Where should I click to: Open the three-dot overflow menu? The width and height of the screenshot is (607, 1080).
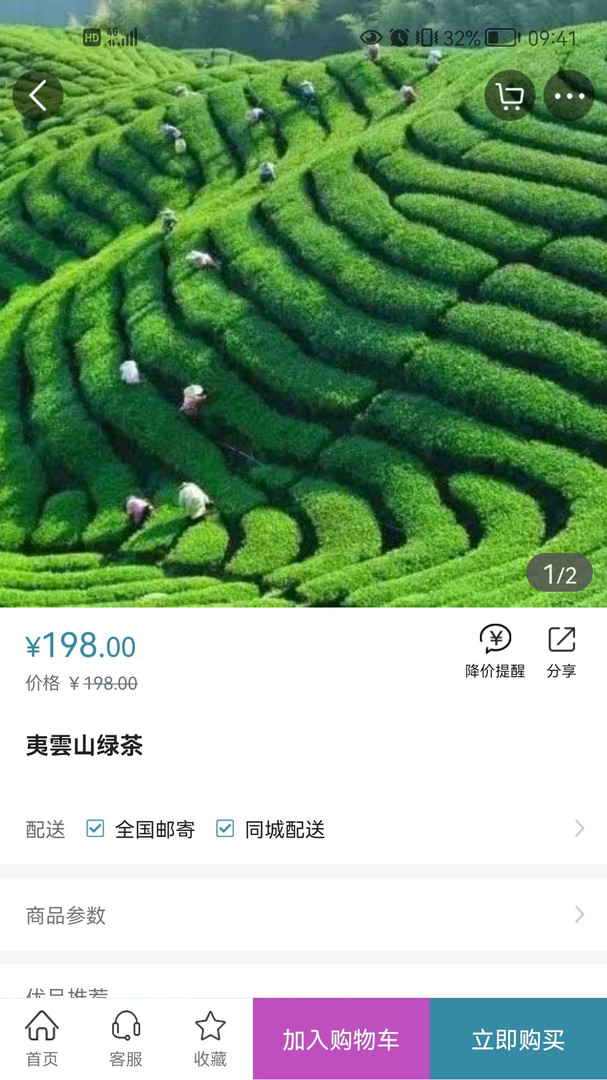click(569, 97)
